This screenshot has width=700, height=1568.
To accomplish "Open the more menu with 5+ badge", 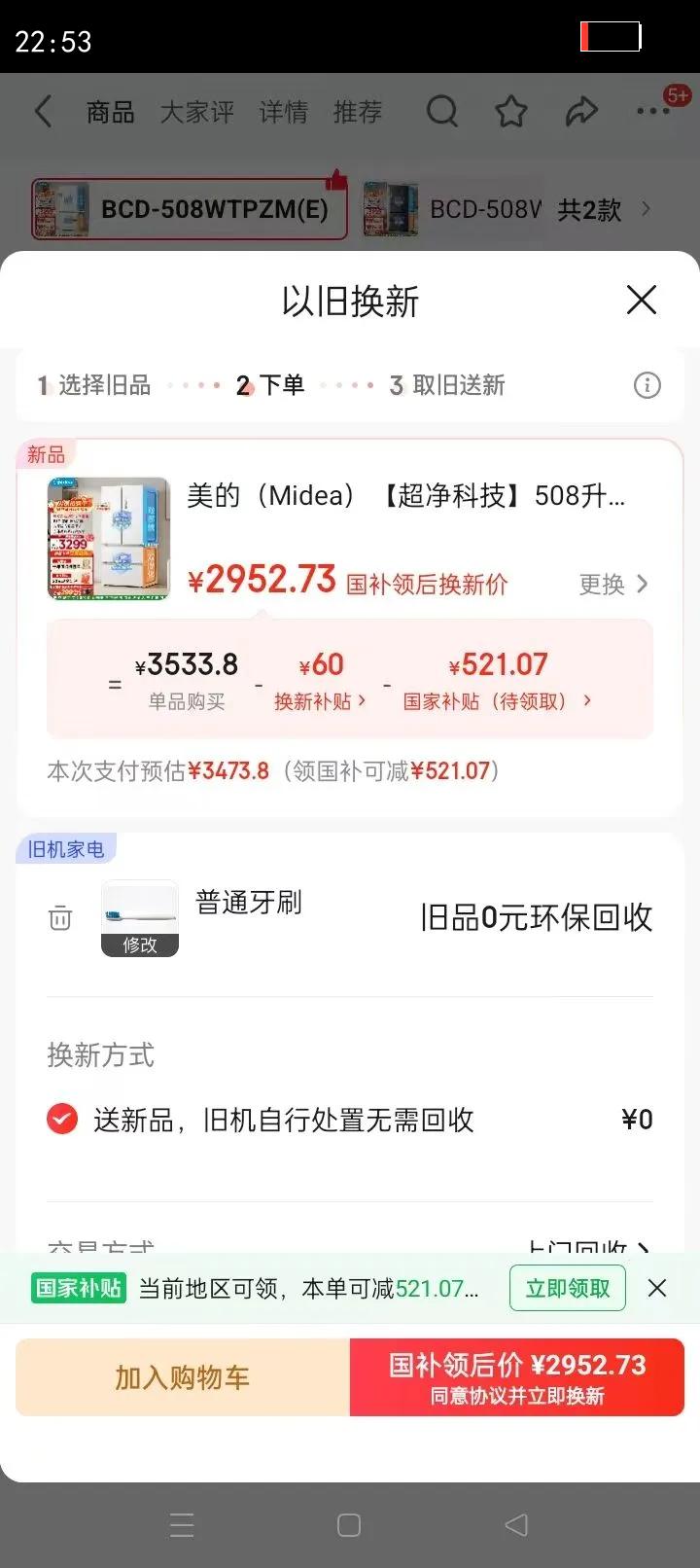I will tap(651, 111).
